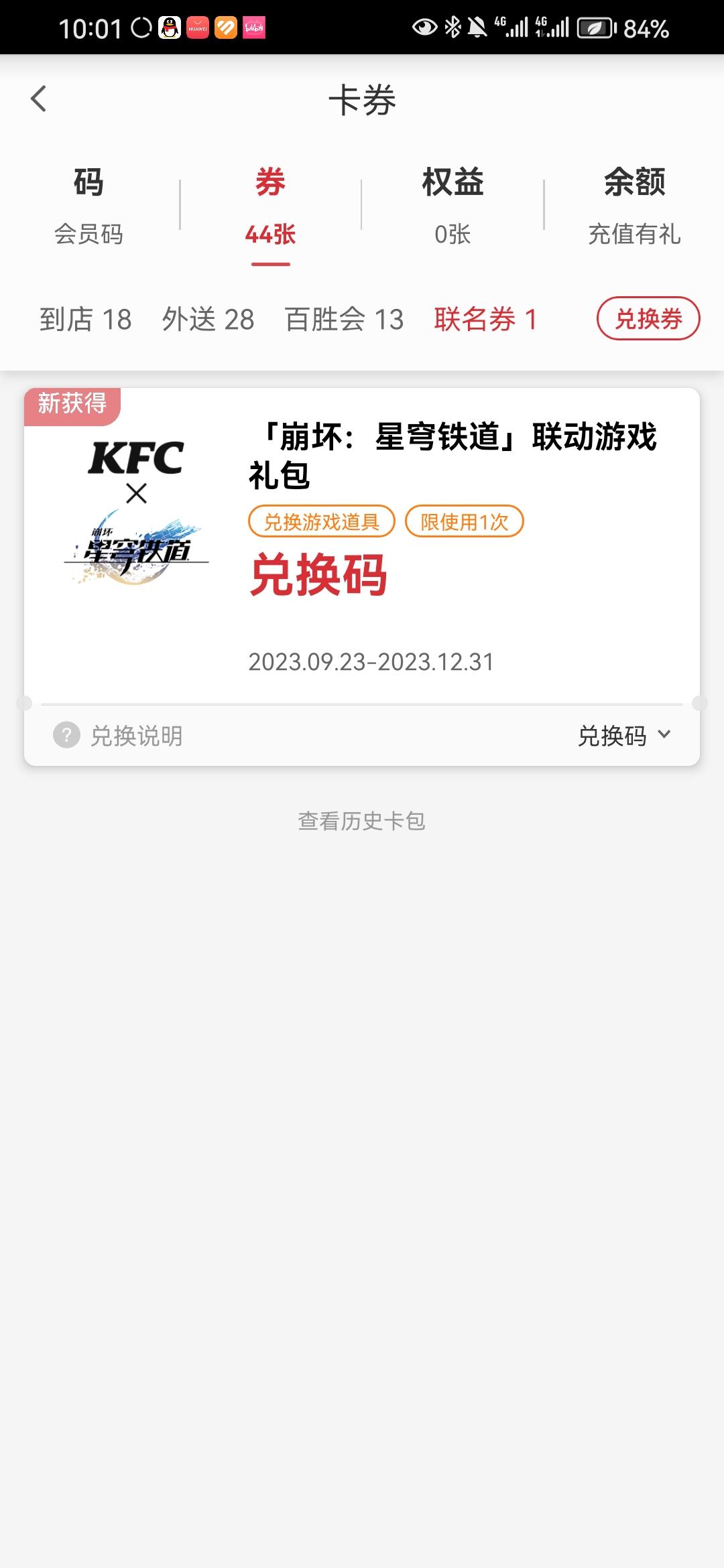724x1568 pixels.
Task: Open the 权益 0张 tab
Action: click(452, 206)
